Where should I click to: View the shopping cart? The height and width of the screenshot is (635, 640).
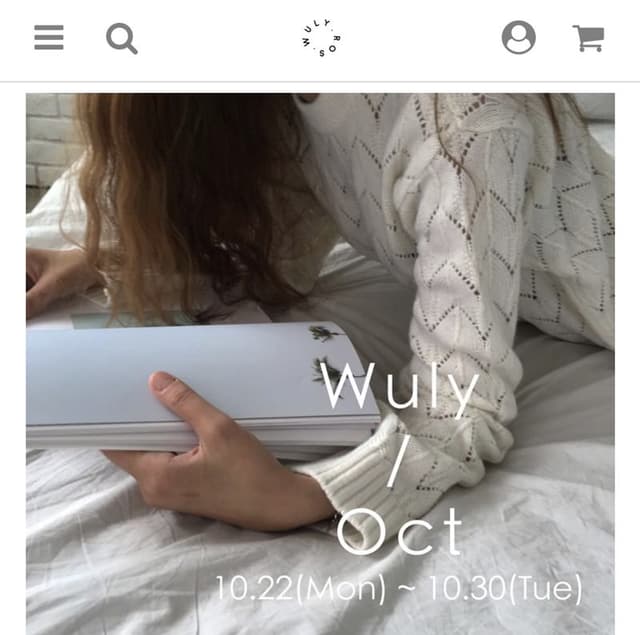tap(588, 39)
